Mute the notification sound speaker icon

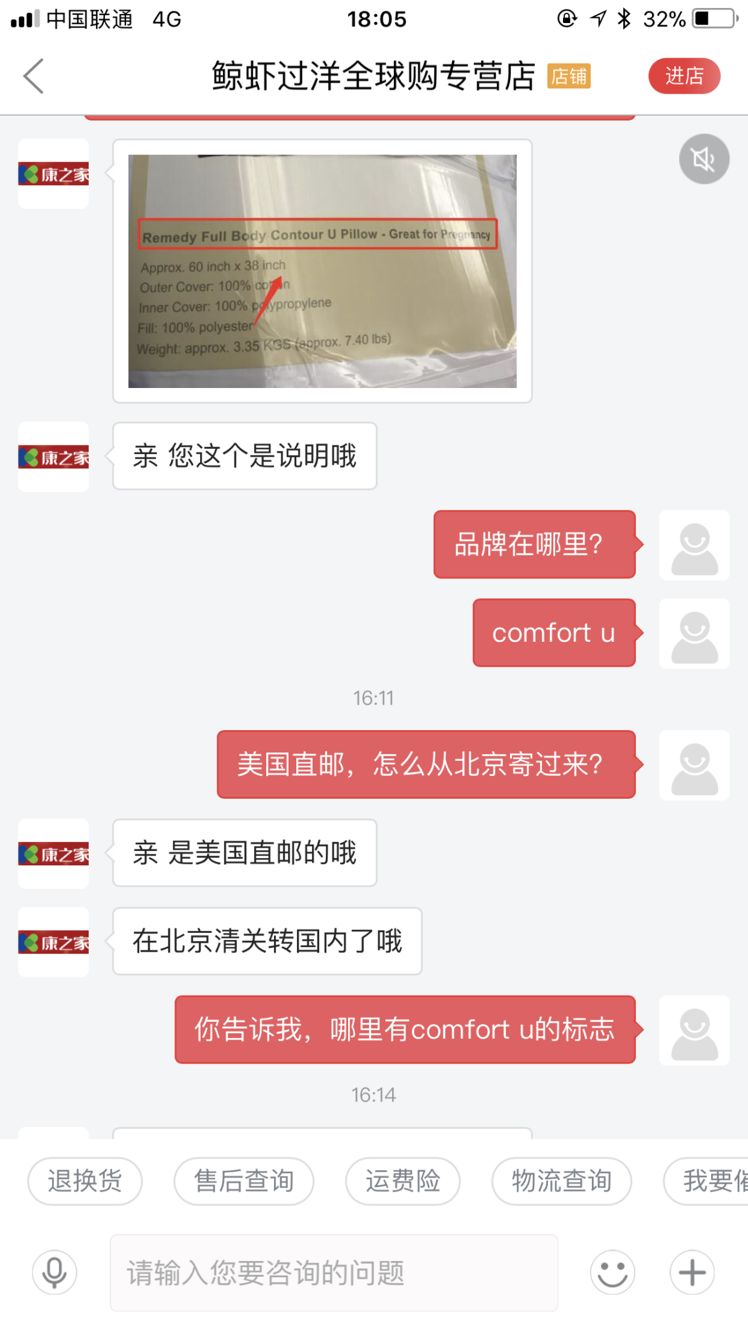coord(703,158)
